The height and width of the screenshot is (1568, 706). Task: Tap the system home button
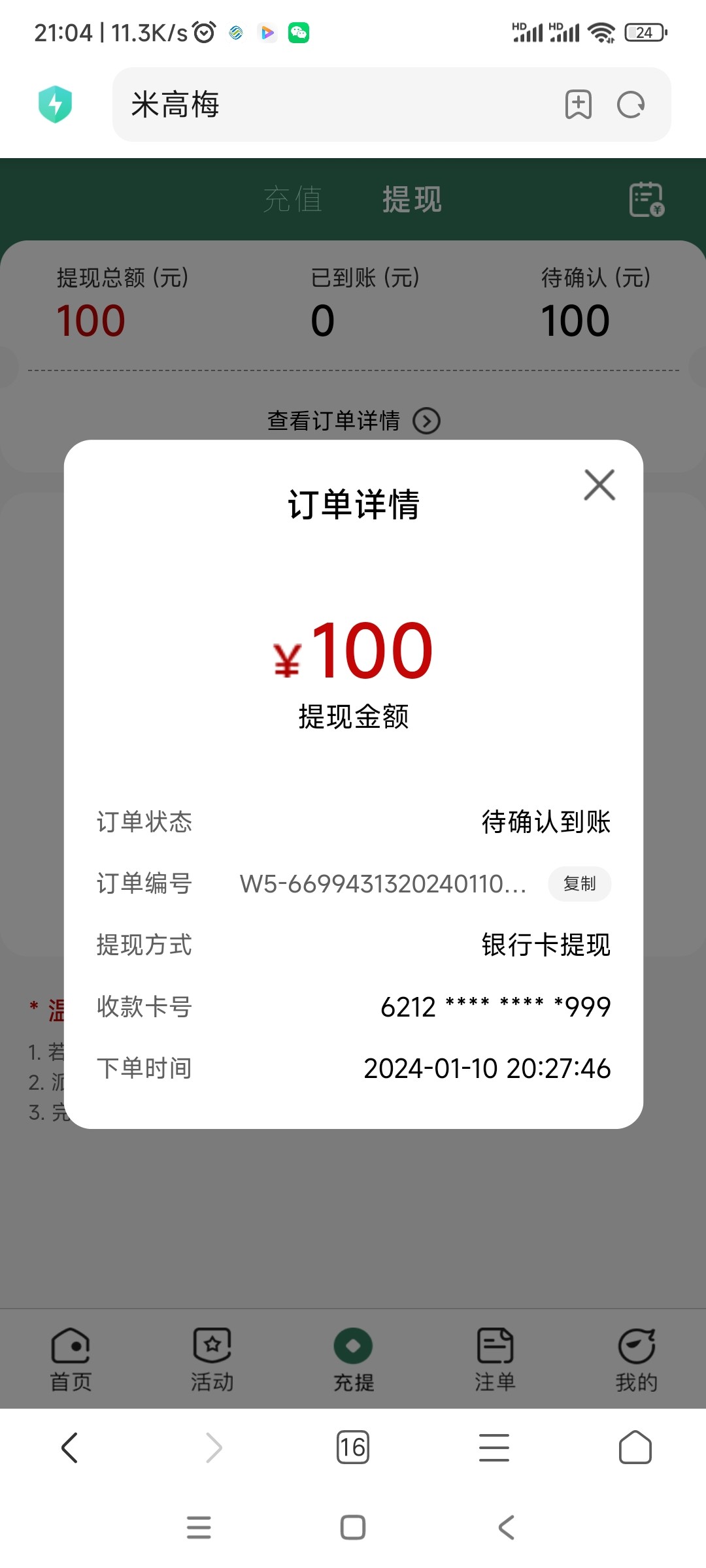pos(353,1527)
